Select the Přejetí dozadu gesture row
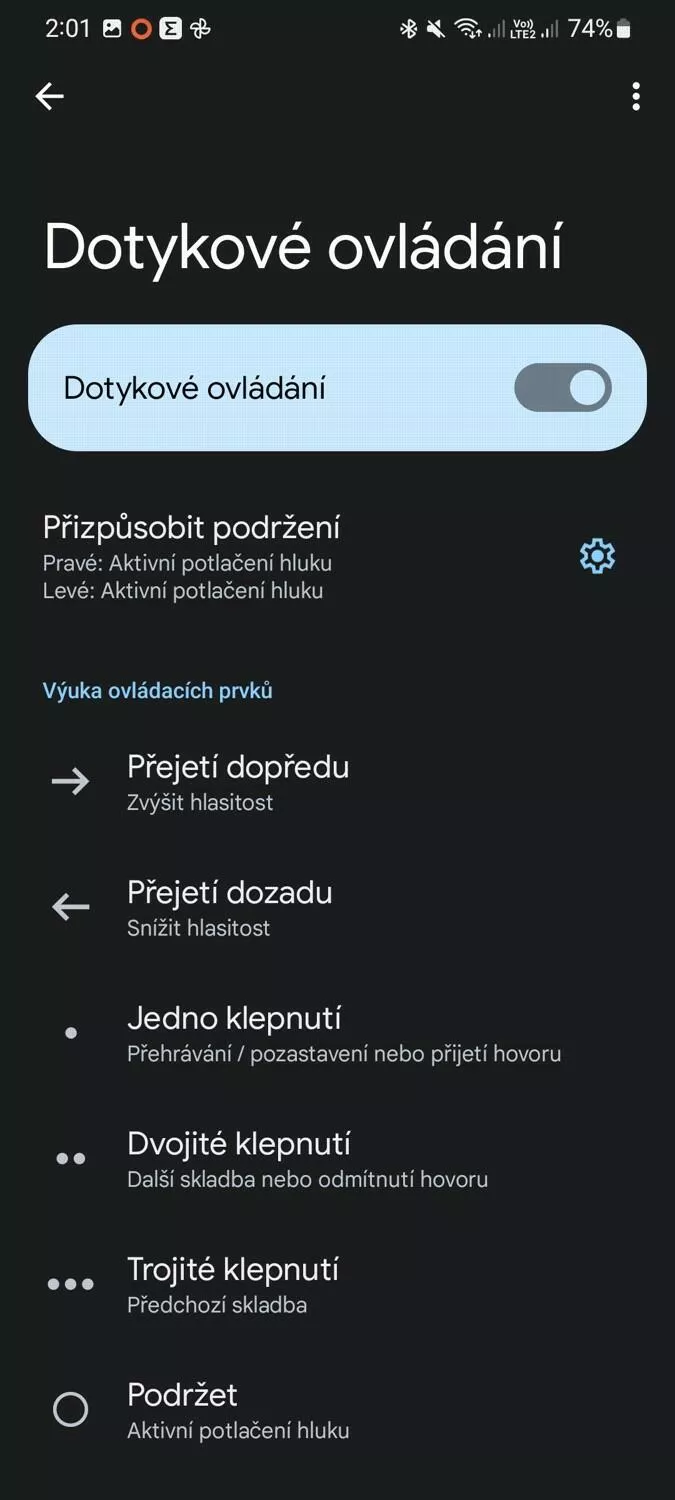 tap(230, 908)
